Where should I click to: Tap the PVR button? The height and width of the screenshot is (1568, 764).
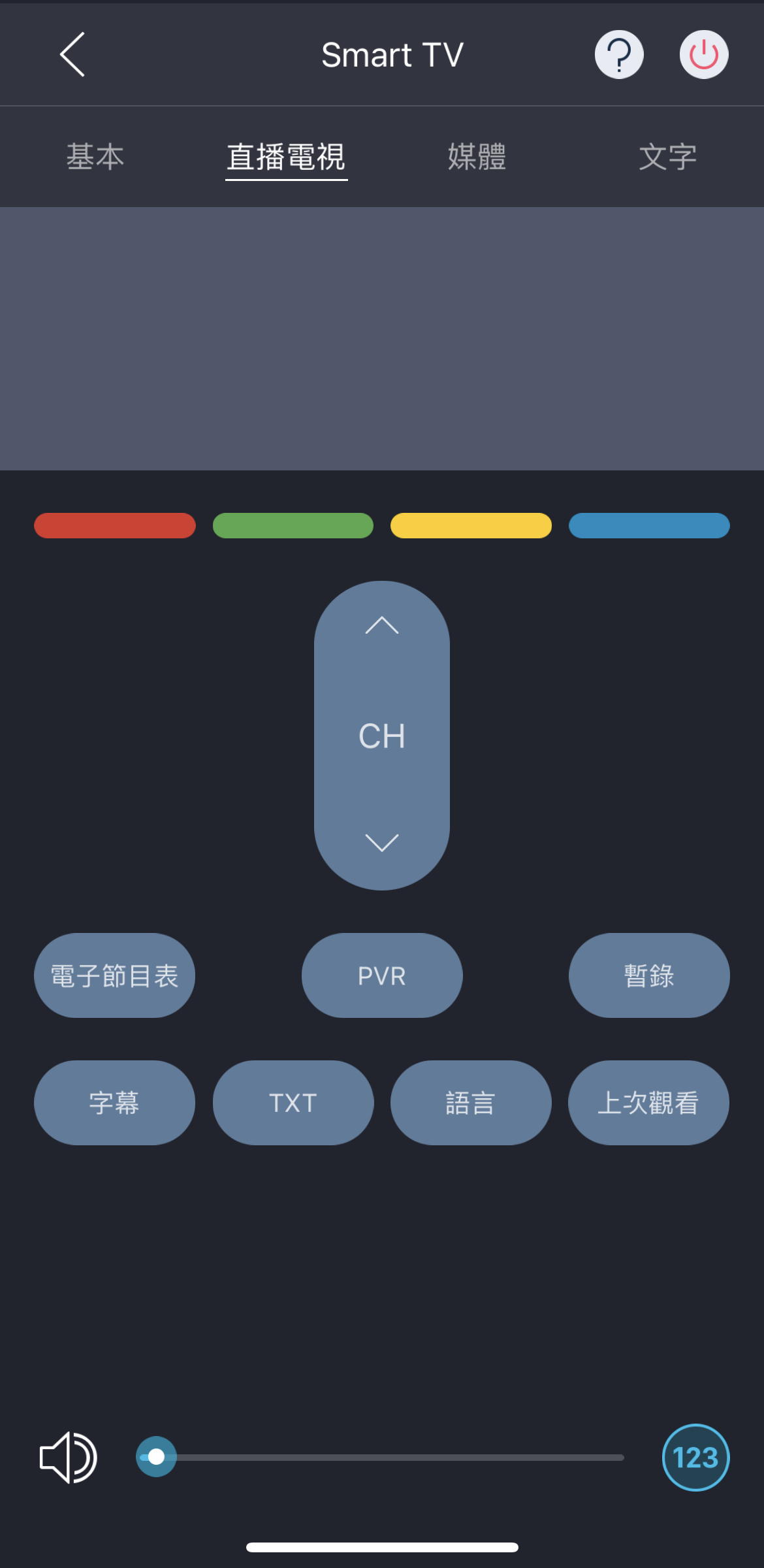click(x=382, y=975)
